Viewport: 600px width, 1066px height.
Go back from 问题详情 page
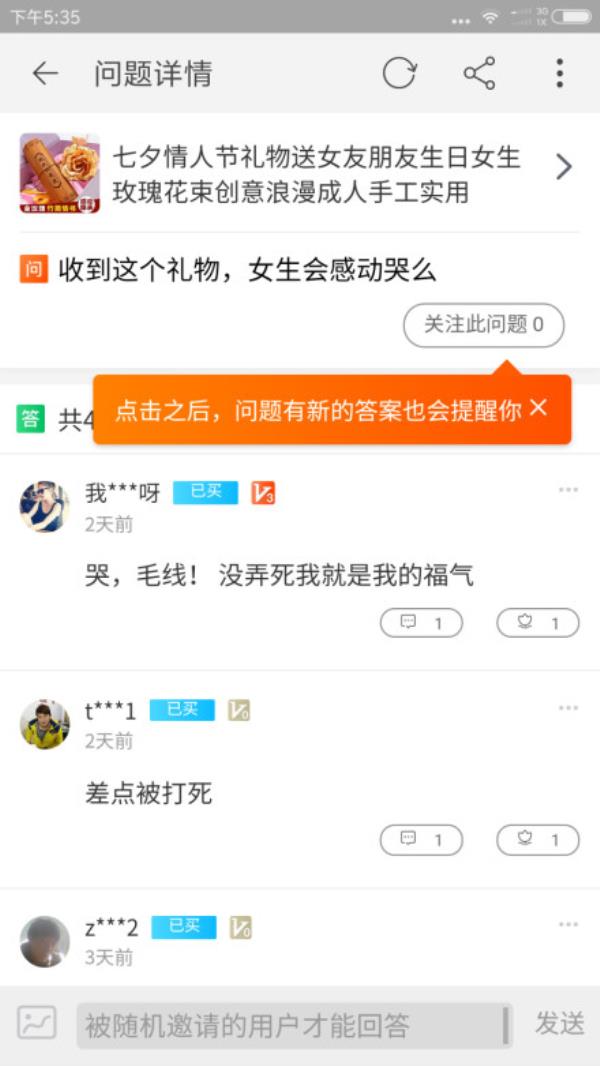45,73
